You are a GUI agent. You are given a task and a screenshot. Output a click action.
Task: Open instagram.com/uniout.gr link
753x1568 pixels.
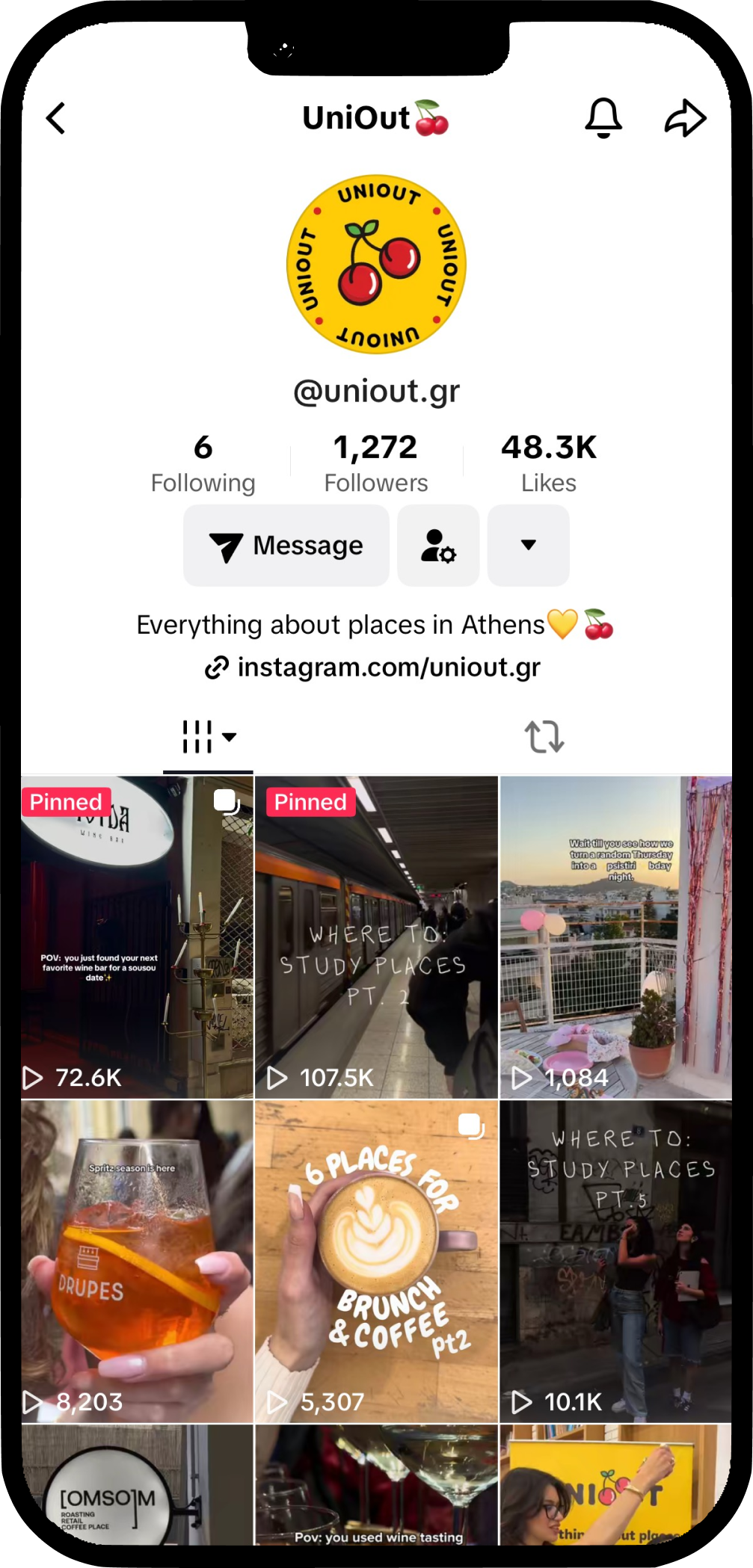374,667
